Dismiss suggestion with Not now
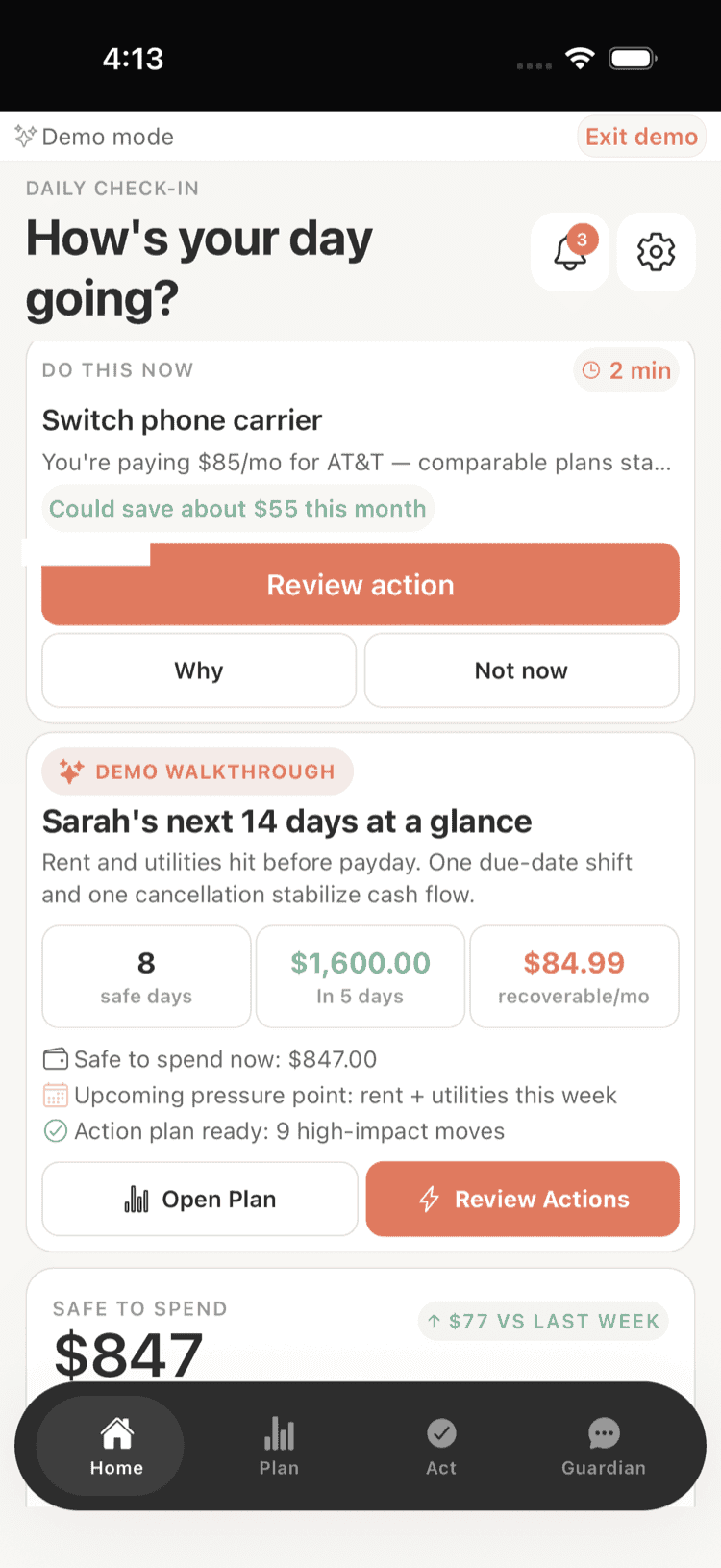This screenshot has width=721, height=1568. (x=521, y=670)
